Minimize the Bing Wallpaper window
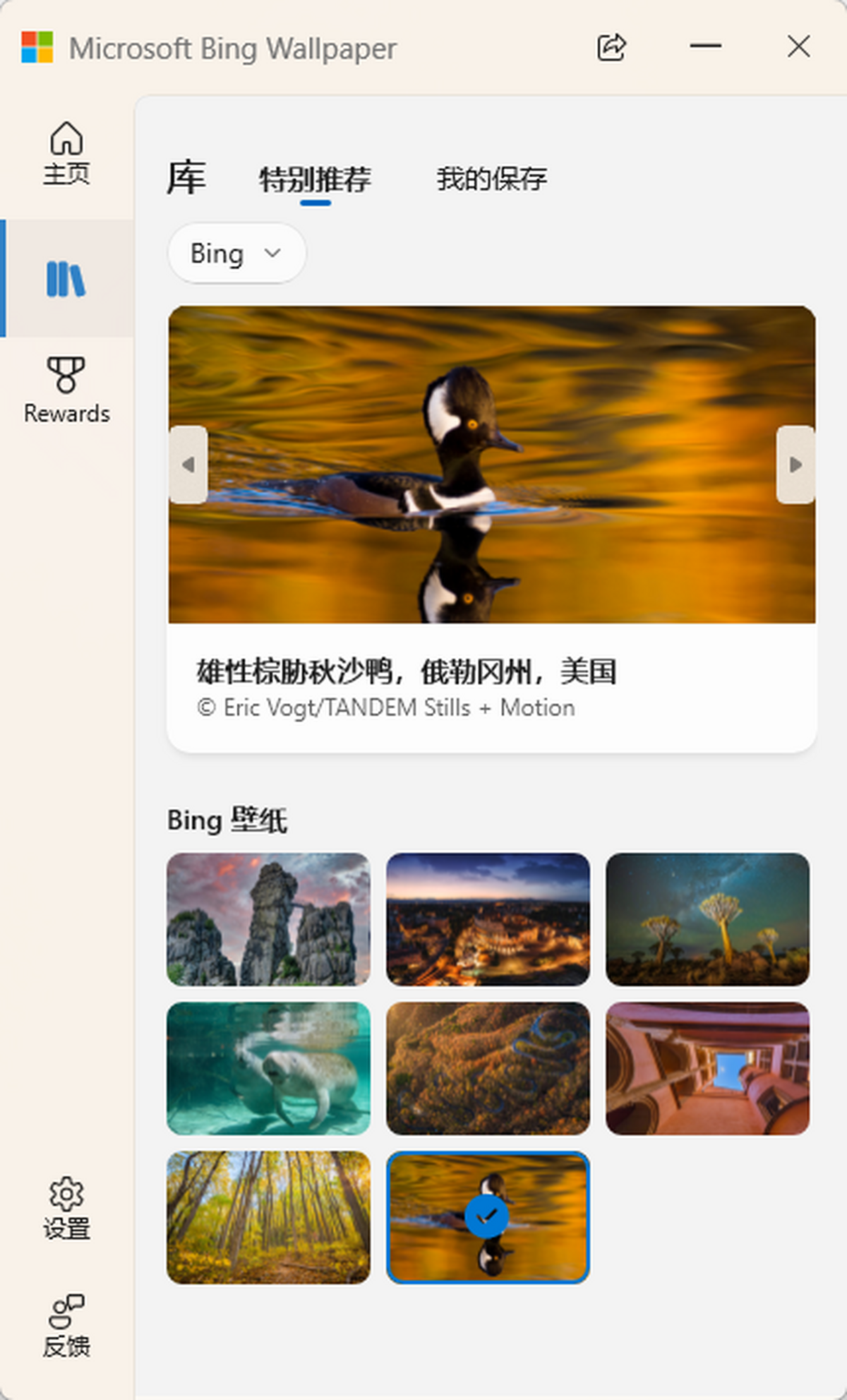The width and height of the screenshot is (847, 1400). [x=705, y=47]
